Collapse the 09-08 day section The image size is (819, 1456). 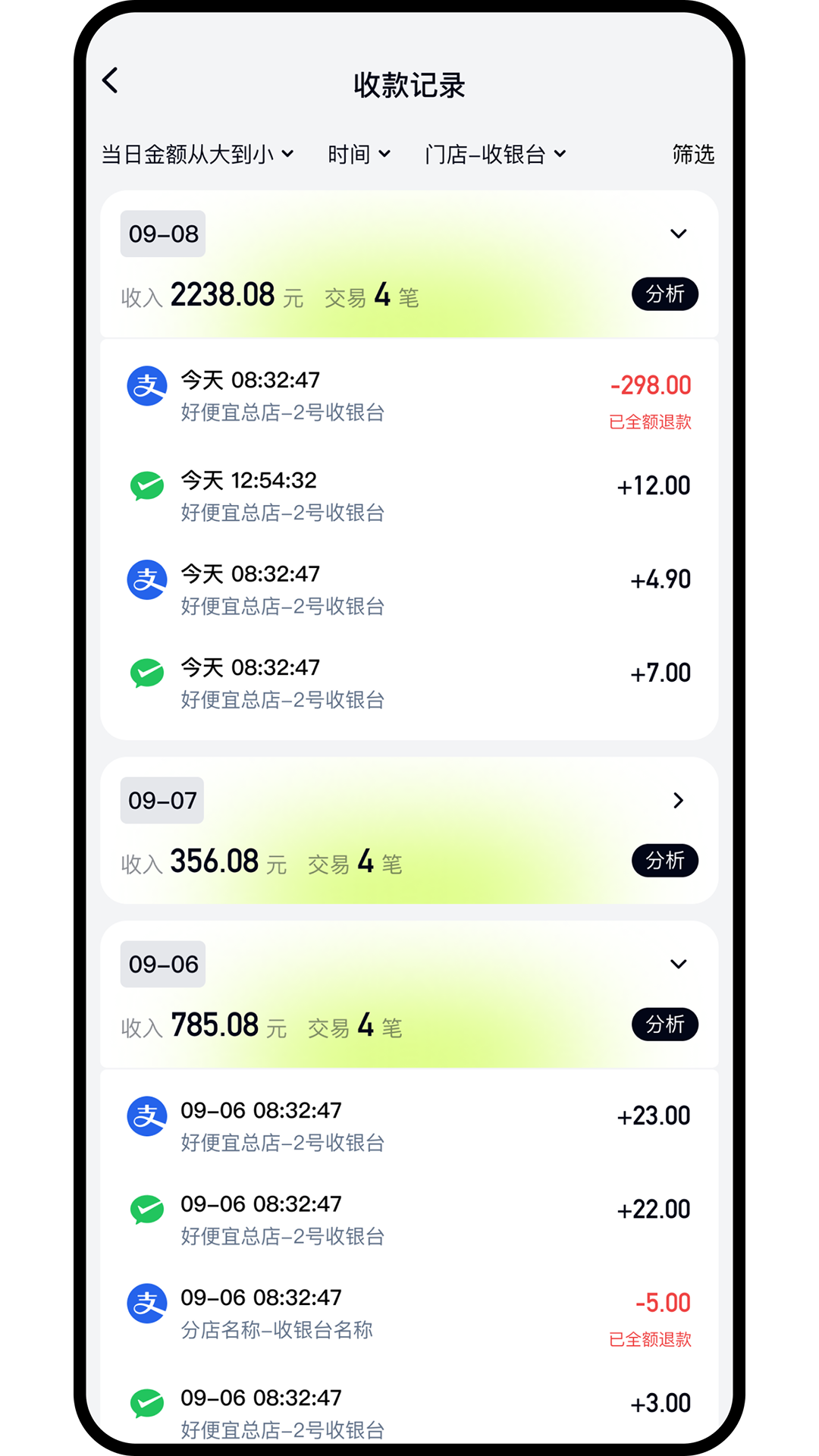click(x=679, y=234)
